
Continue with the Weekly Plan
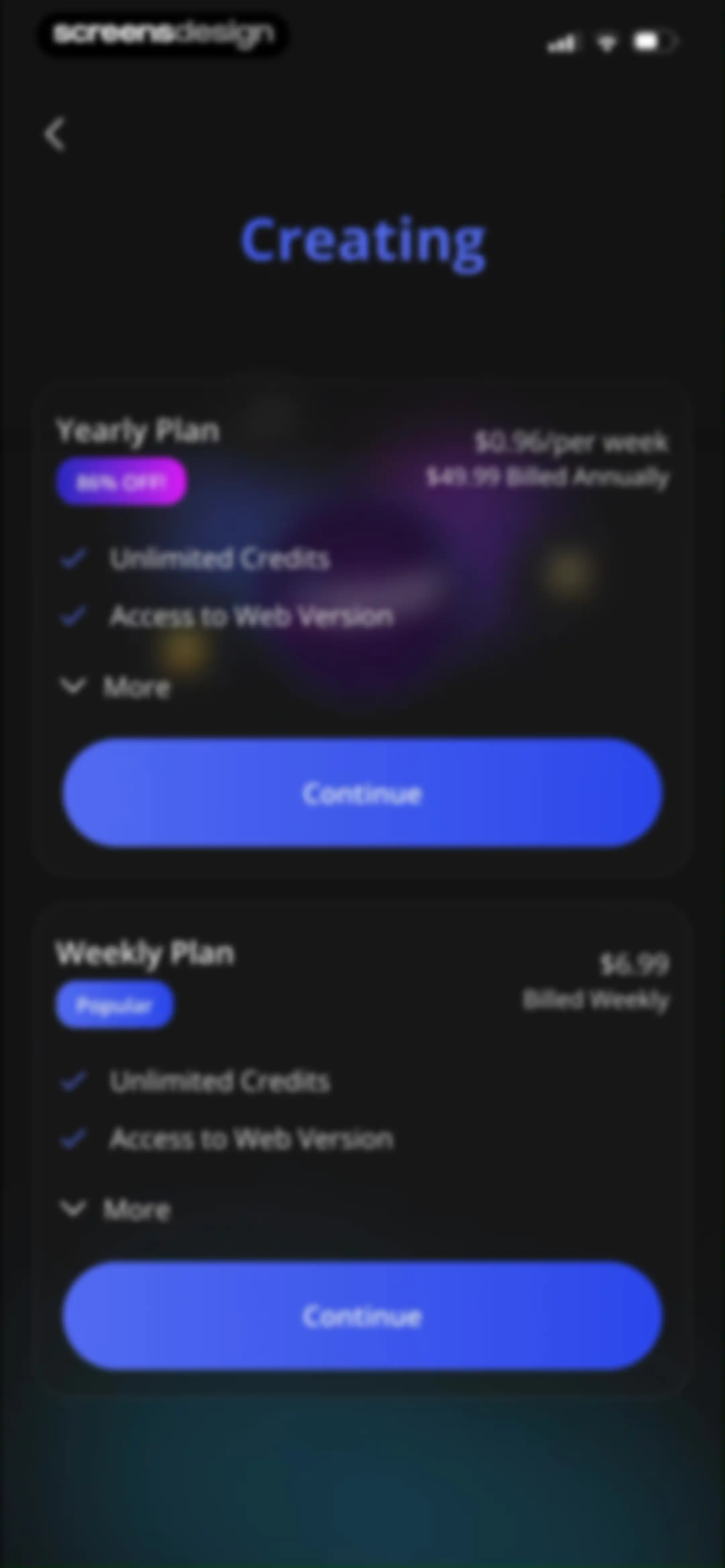(362, 1316)
